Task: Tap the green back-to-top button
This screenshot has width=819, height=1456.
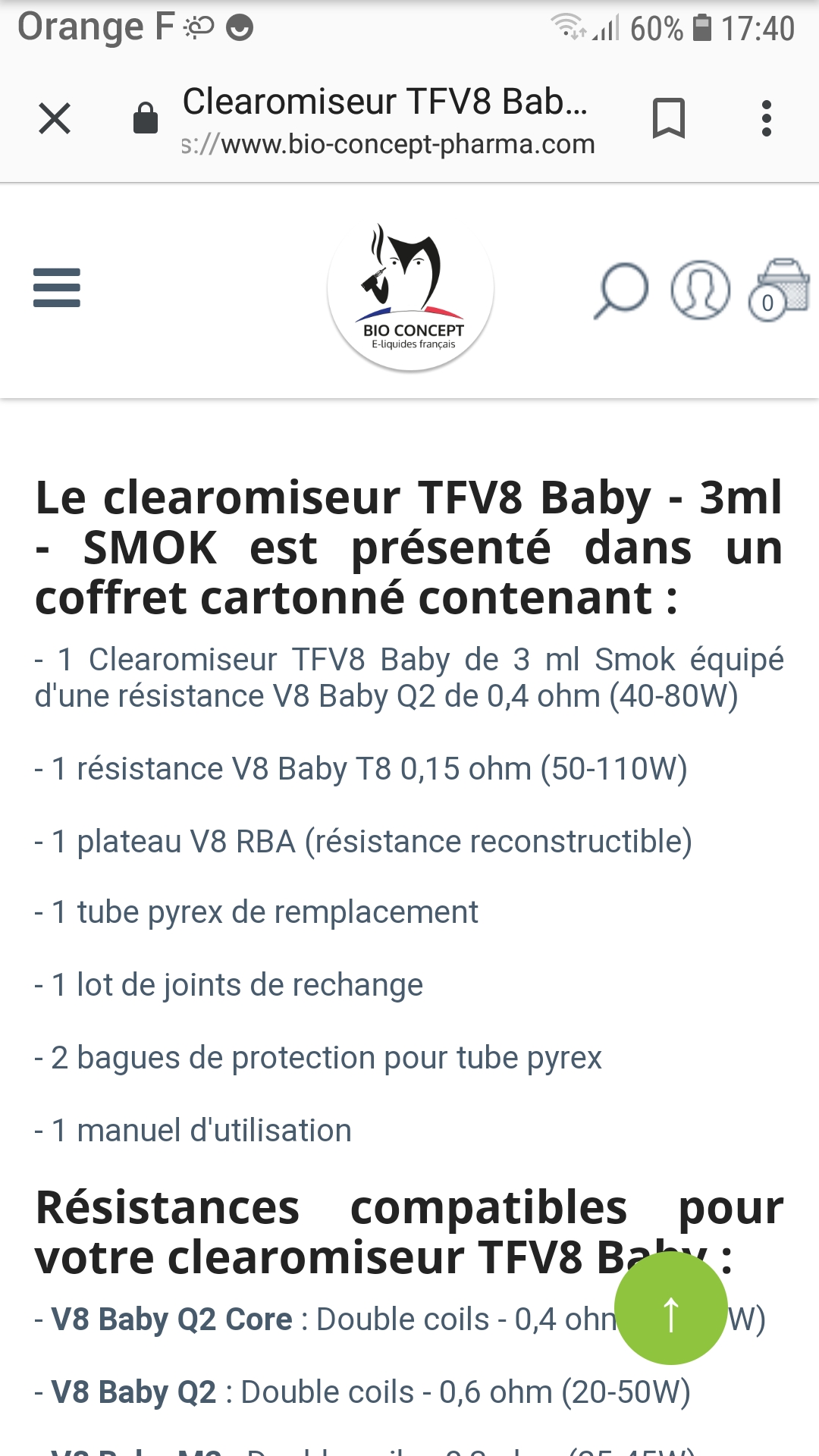Action: click(670, 1308)
